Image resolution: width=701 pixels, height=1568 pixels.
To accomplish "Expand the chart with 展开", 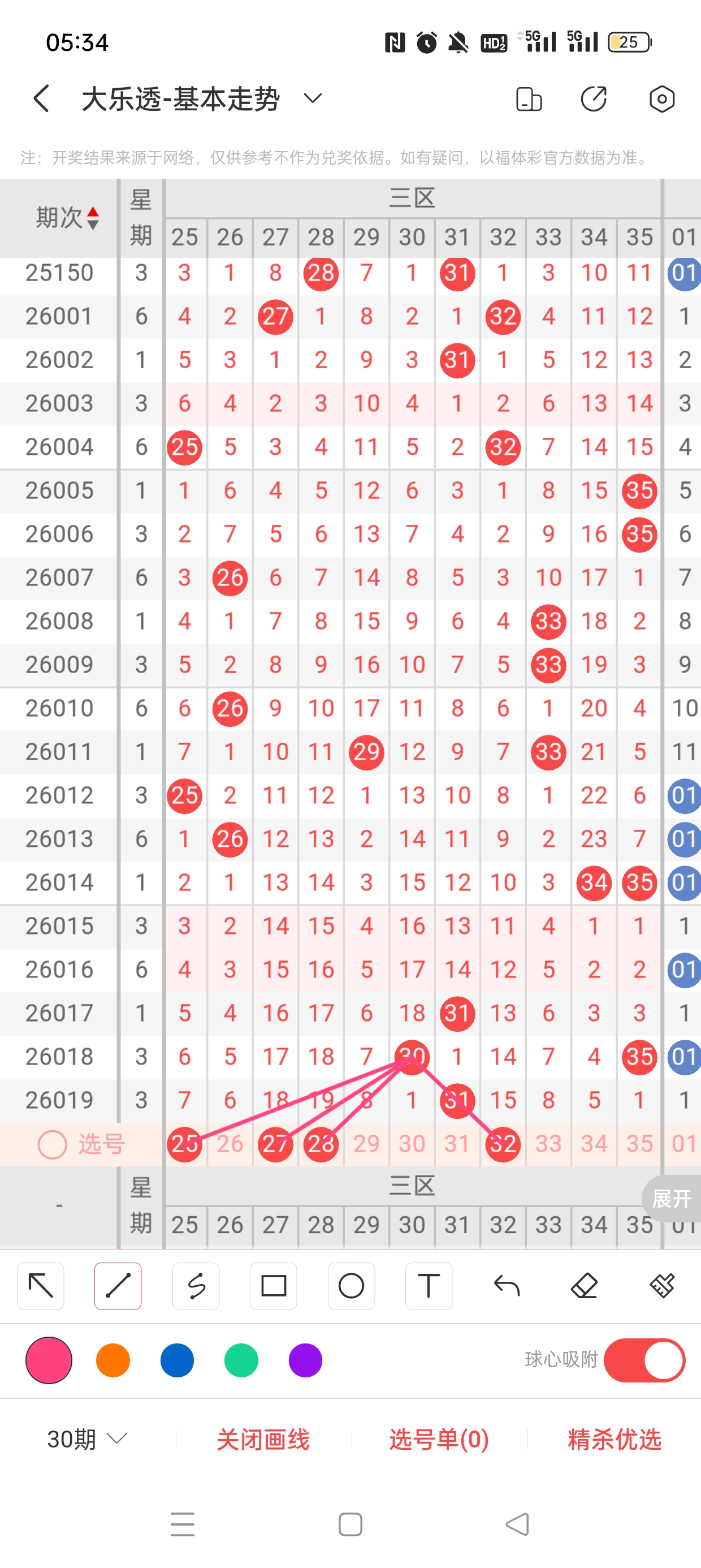I will coord(671,1199).
